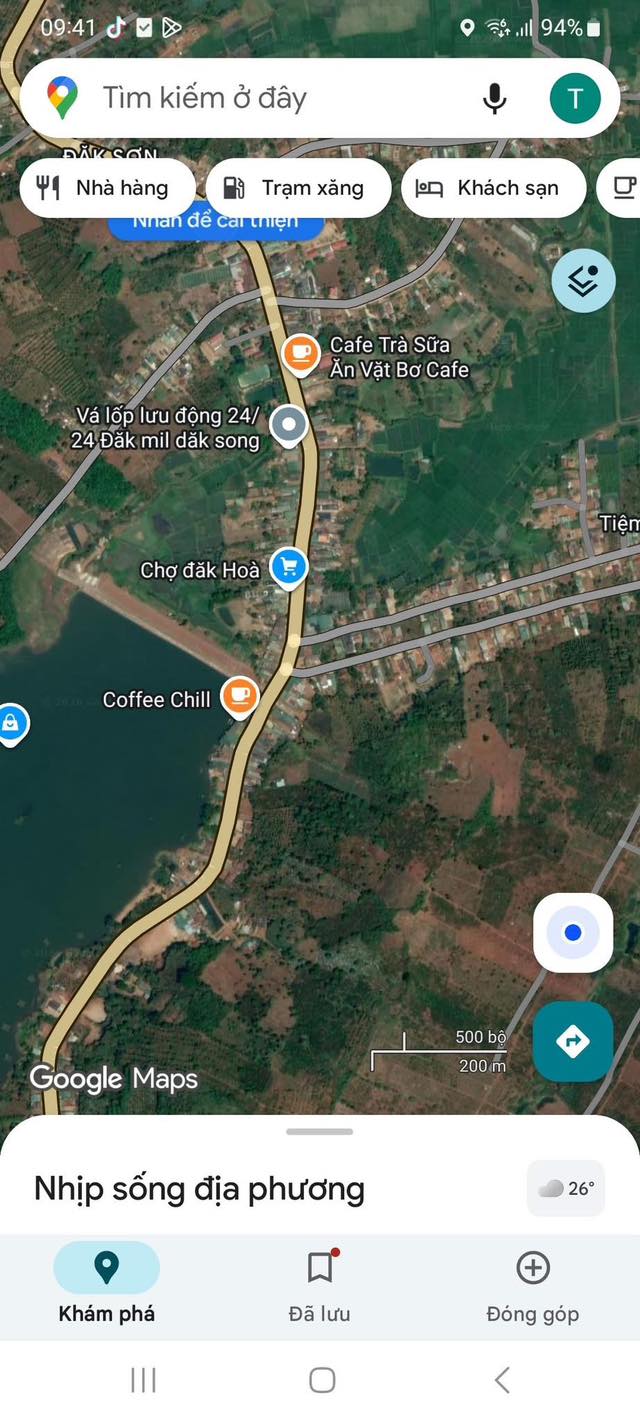Screen dimensions: 640x1421
Task: Open directions with the blue arrow button
Action: (572, 1041)
